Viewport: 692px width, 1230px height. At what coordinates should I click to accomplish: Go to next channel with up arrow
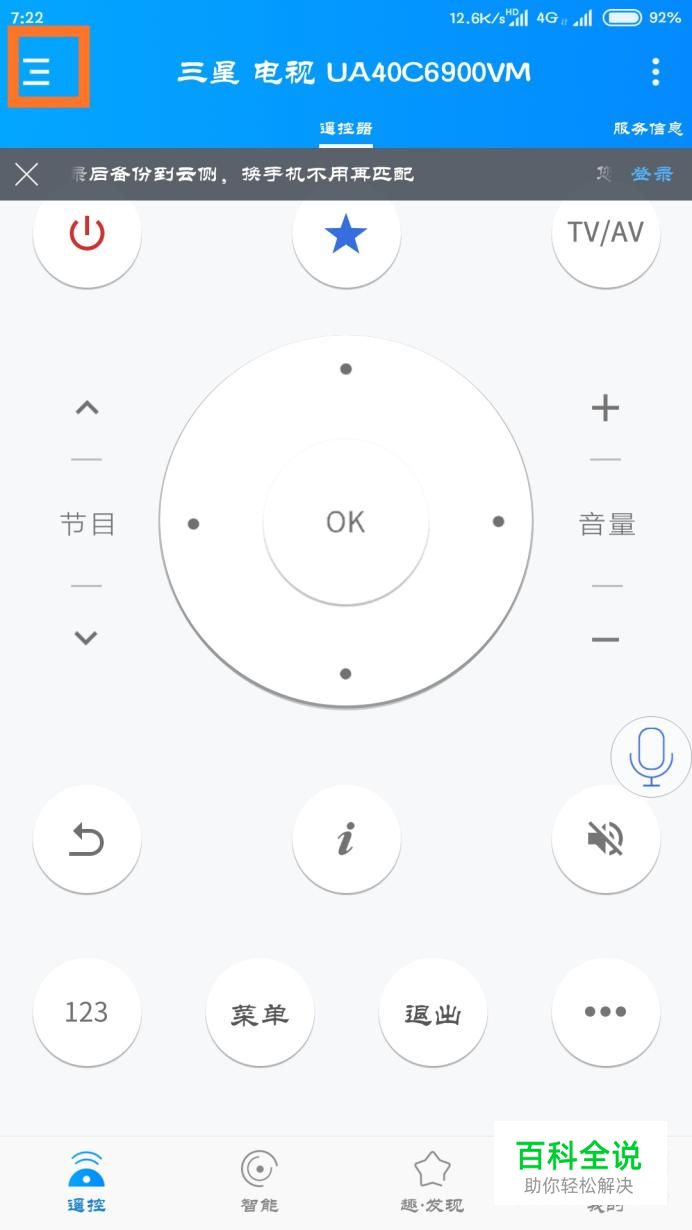[87, 408]
